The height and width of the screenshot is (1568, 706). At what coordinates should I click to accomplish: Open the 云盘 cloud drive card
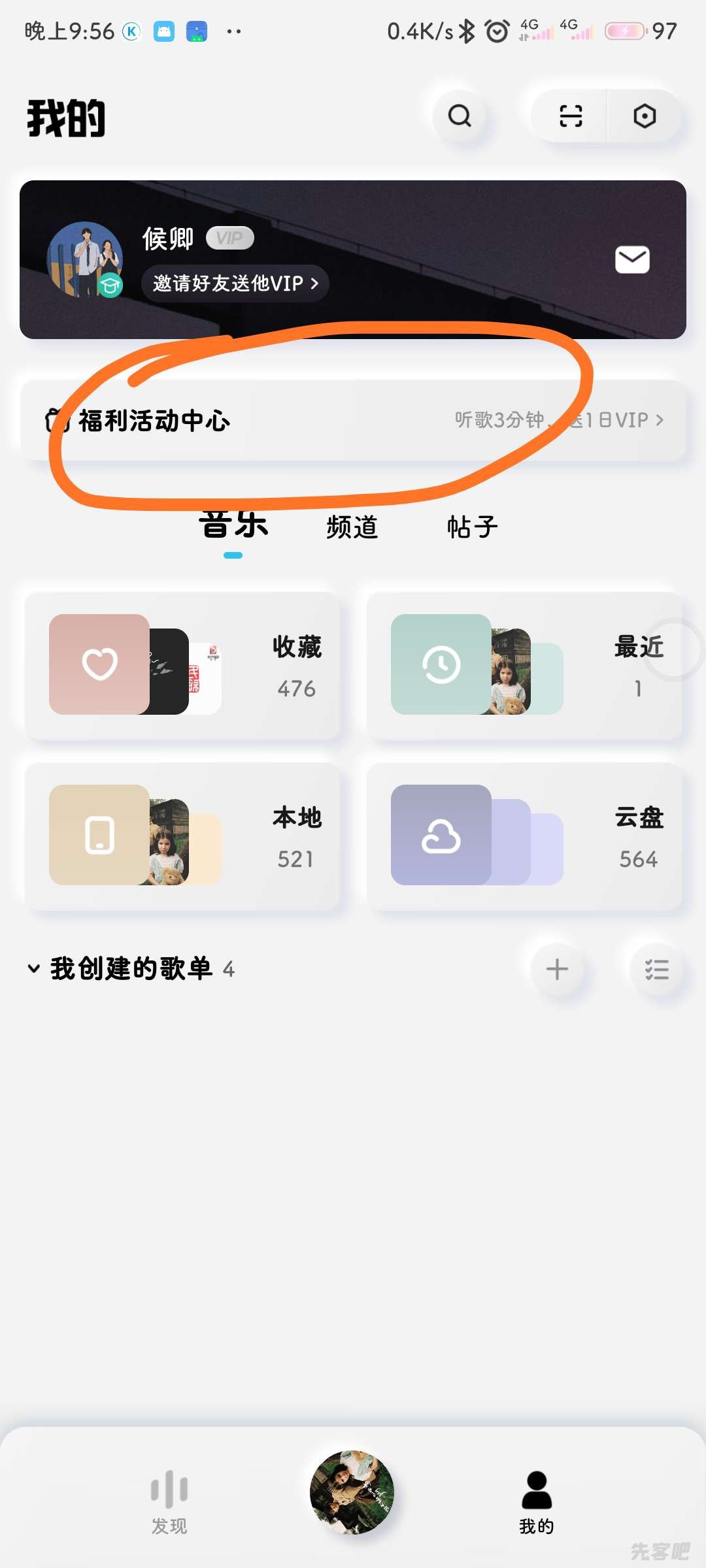coord(524,836)
